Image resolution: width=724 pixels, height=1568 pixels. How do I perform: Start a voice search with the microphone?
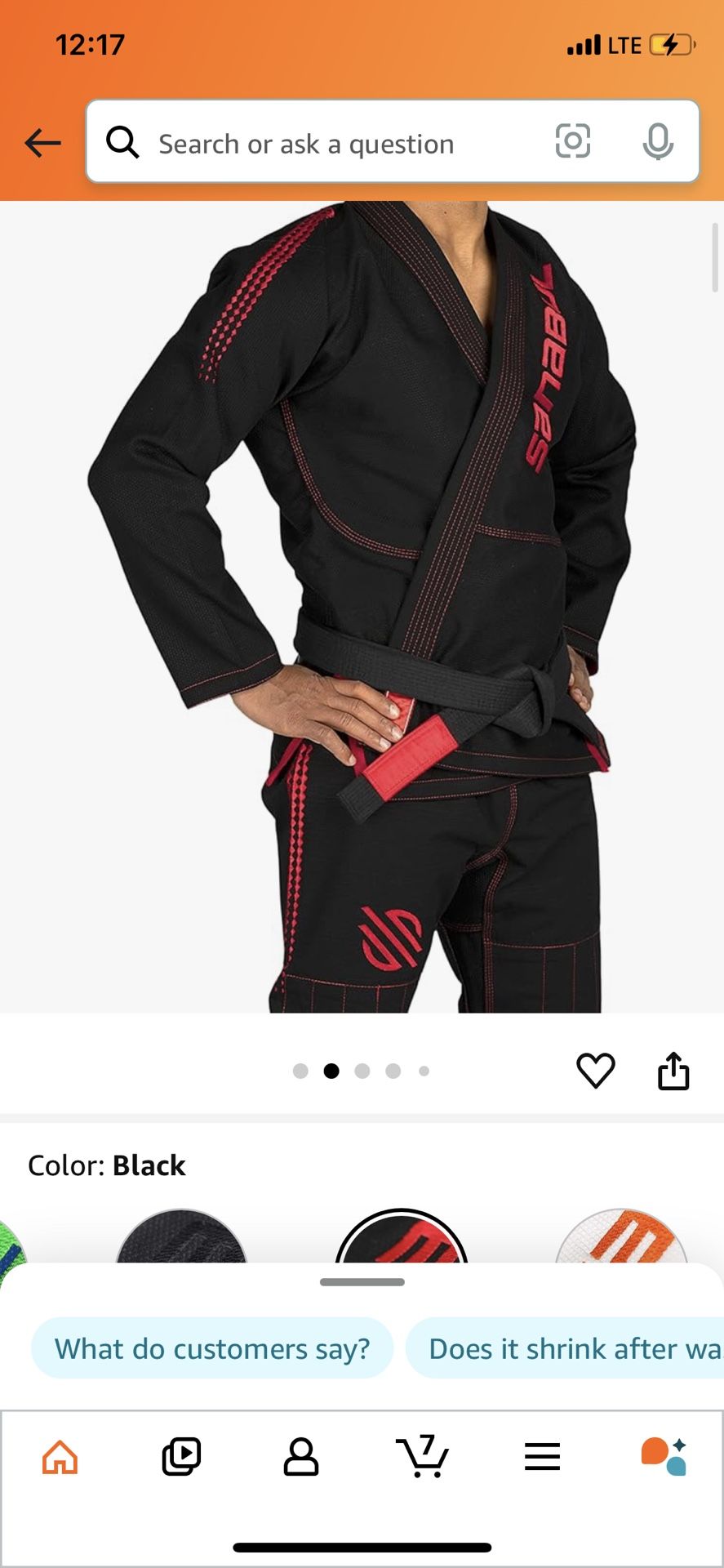coord(658,143)
